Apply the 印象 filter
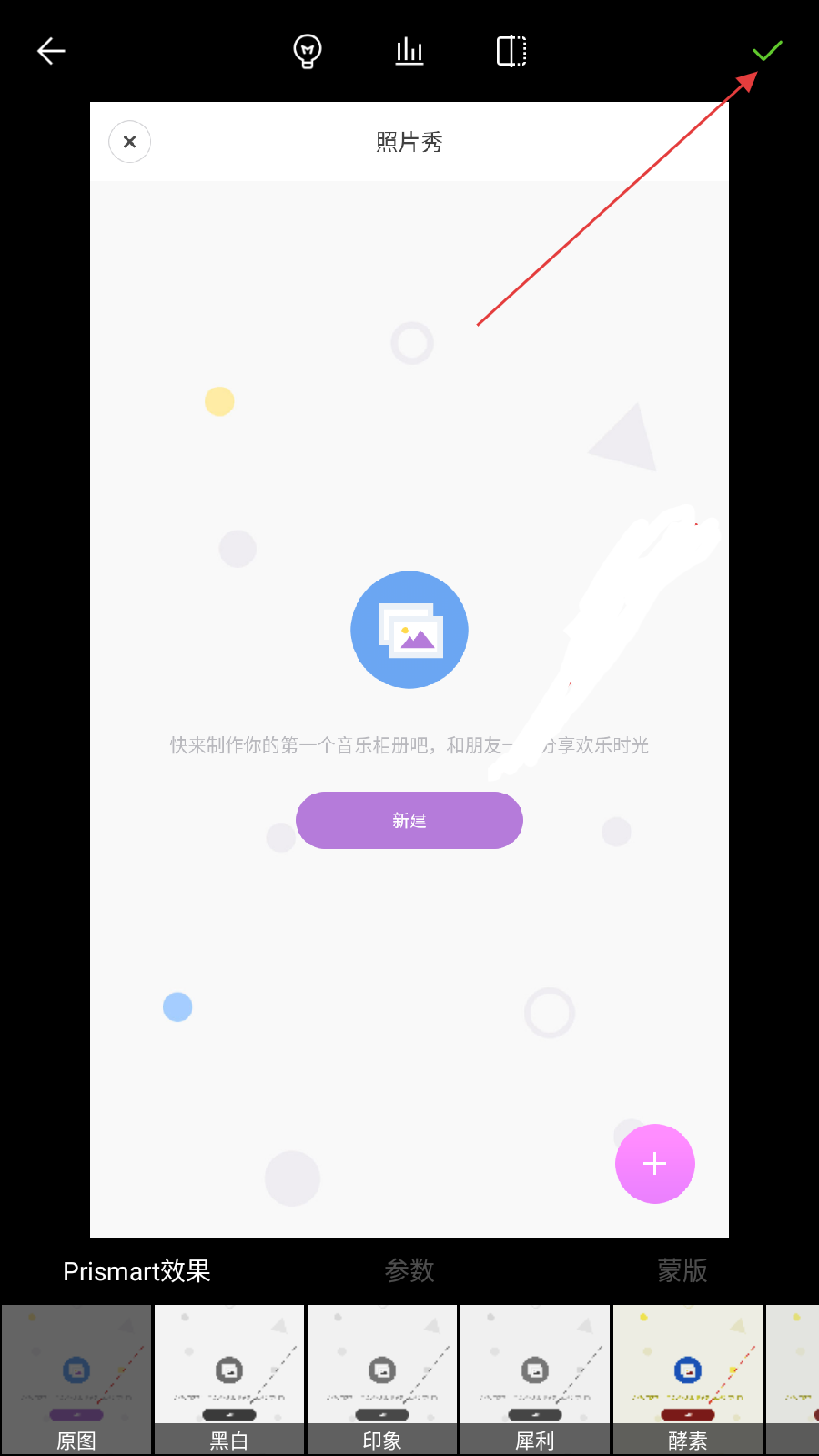The height and width of the screenshot is (1456, 819). tap(382, 1379)
